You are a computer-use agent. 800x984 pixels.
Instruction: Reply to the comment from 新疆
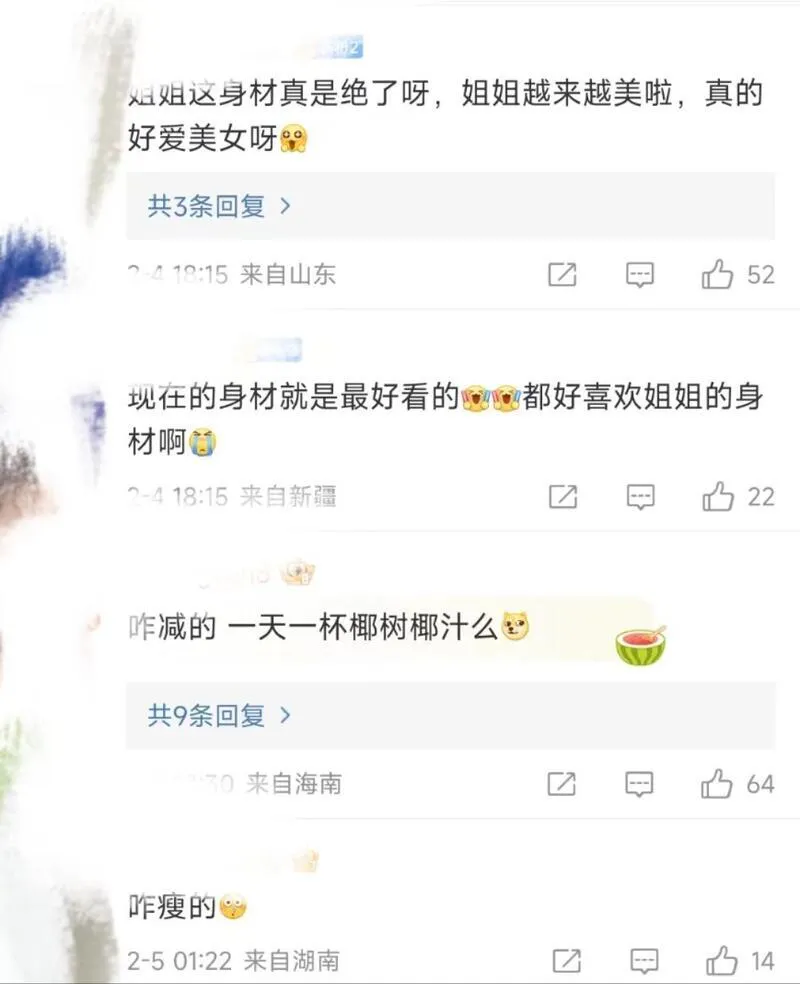pos(640,495)
